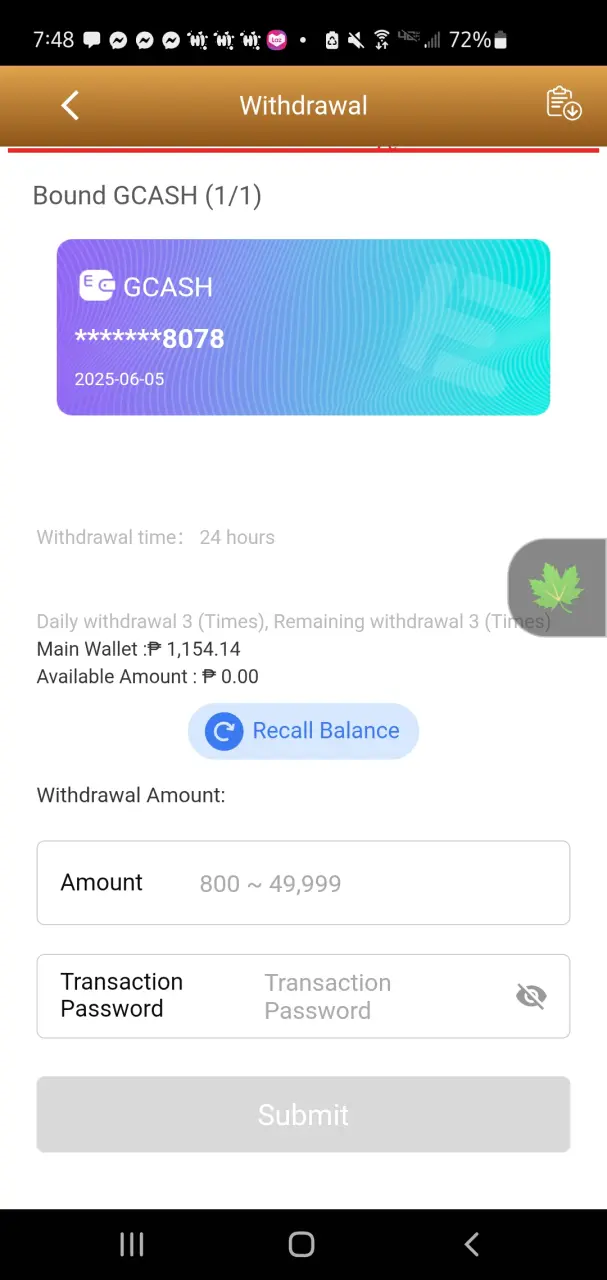Focus the withdrawal Amount field
The width and height of the screenshot is (607, 1280).
point(303,883)
